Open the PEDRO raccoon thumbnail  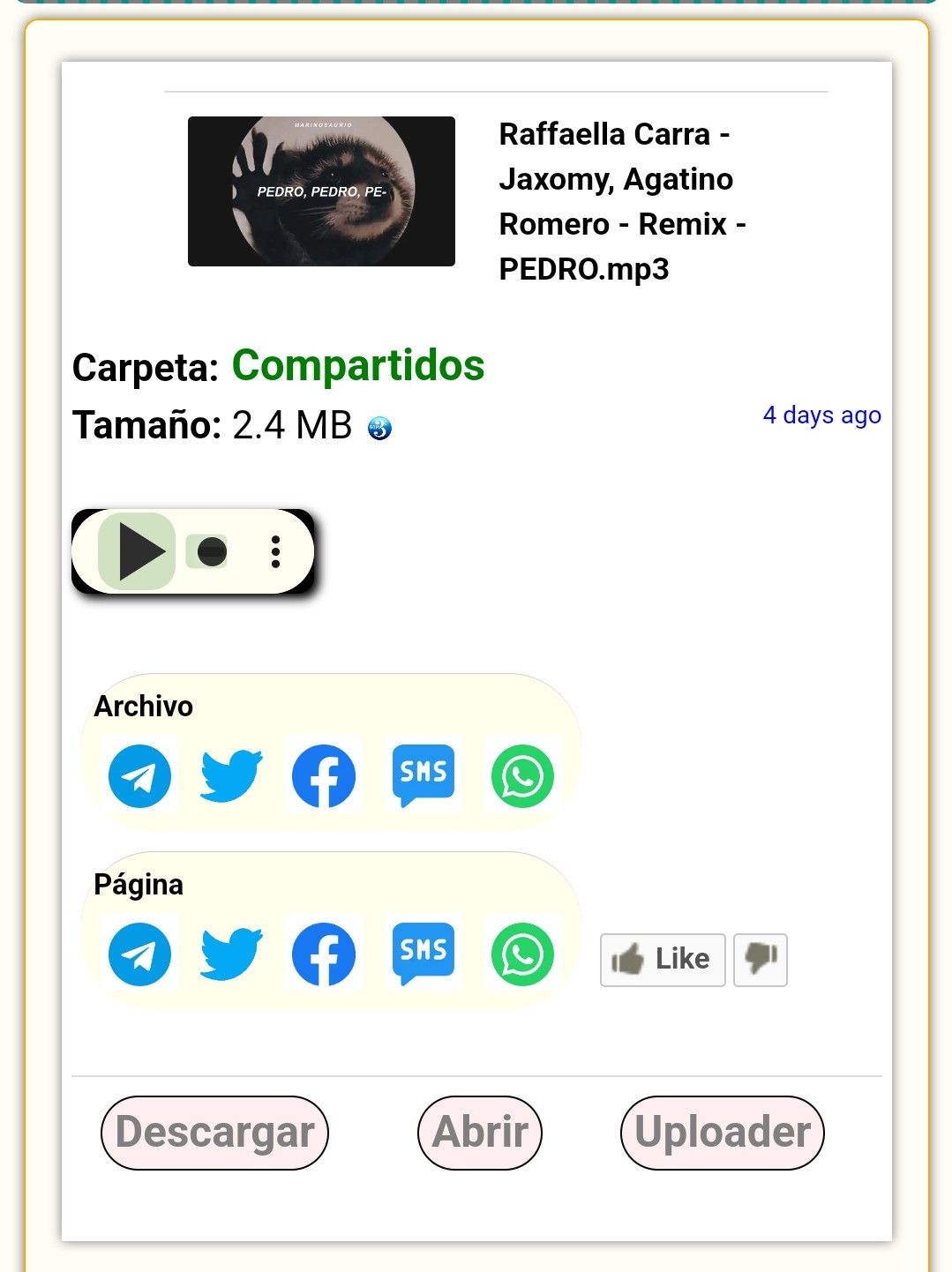click(x=321, y=191)
